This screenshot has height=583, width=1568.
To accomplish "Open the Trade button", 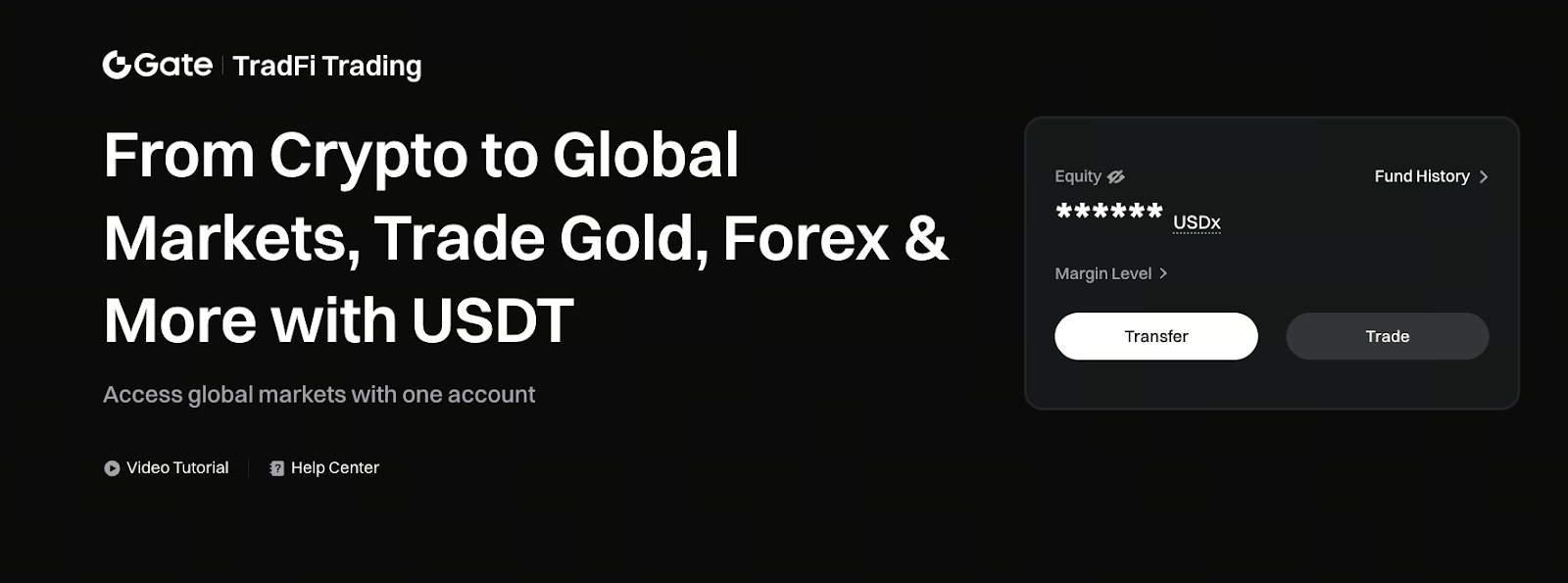I will point(1387,336).
